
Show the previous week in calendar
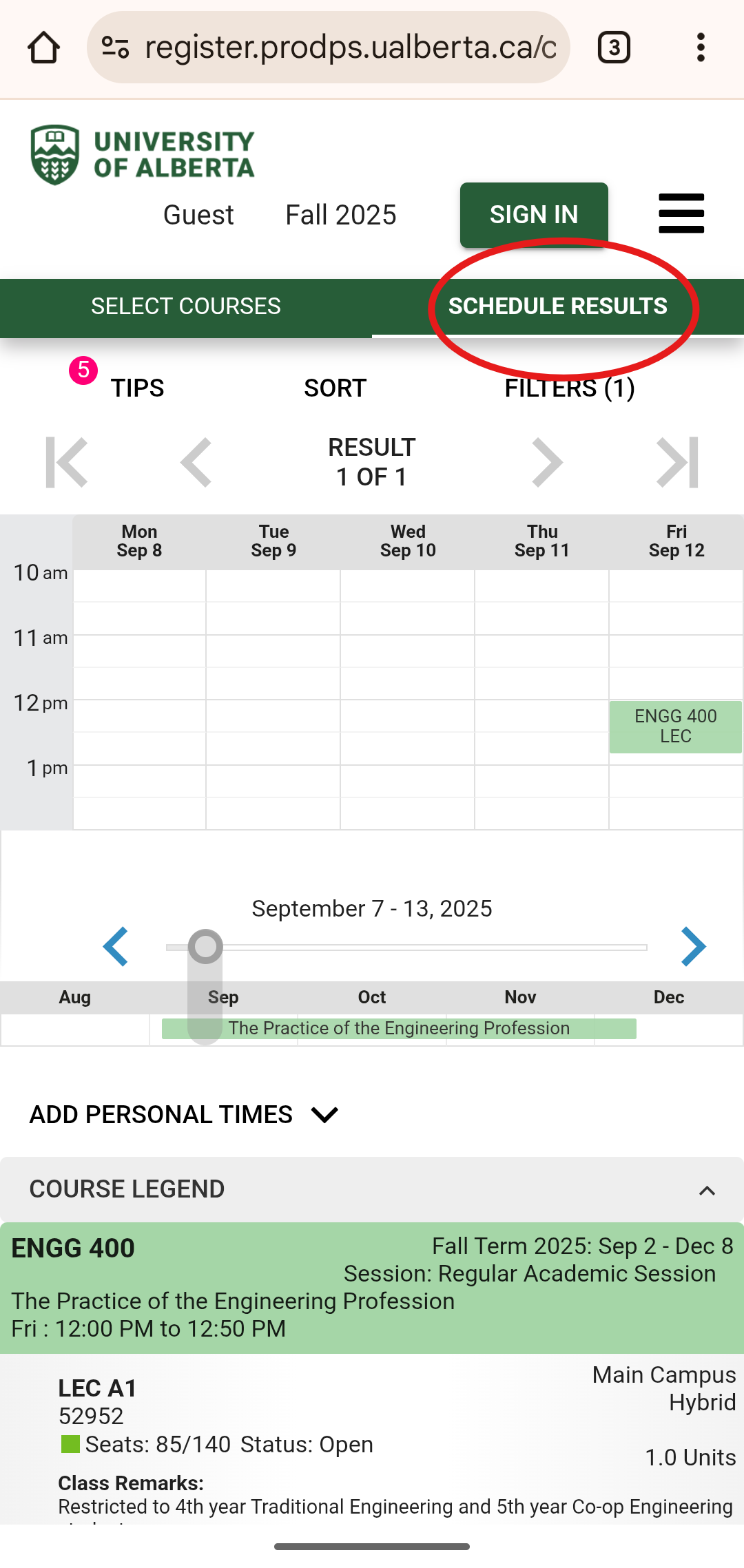116,947
